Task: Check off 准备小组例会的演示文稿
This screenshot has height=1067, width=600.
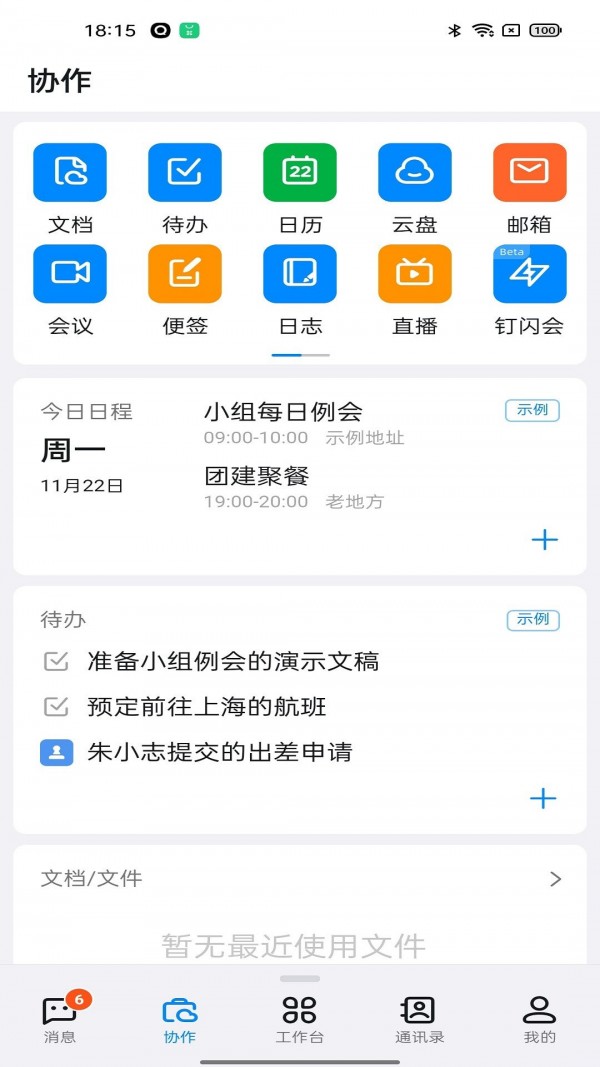Action: coord(56,661)
